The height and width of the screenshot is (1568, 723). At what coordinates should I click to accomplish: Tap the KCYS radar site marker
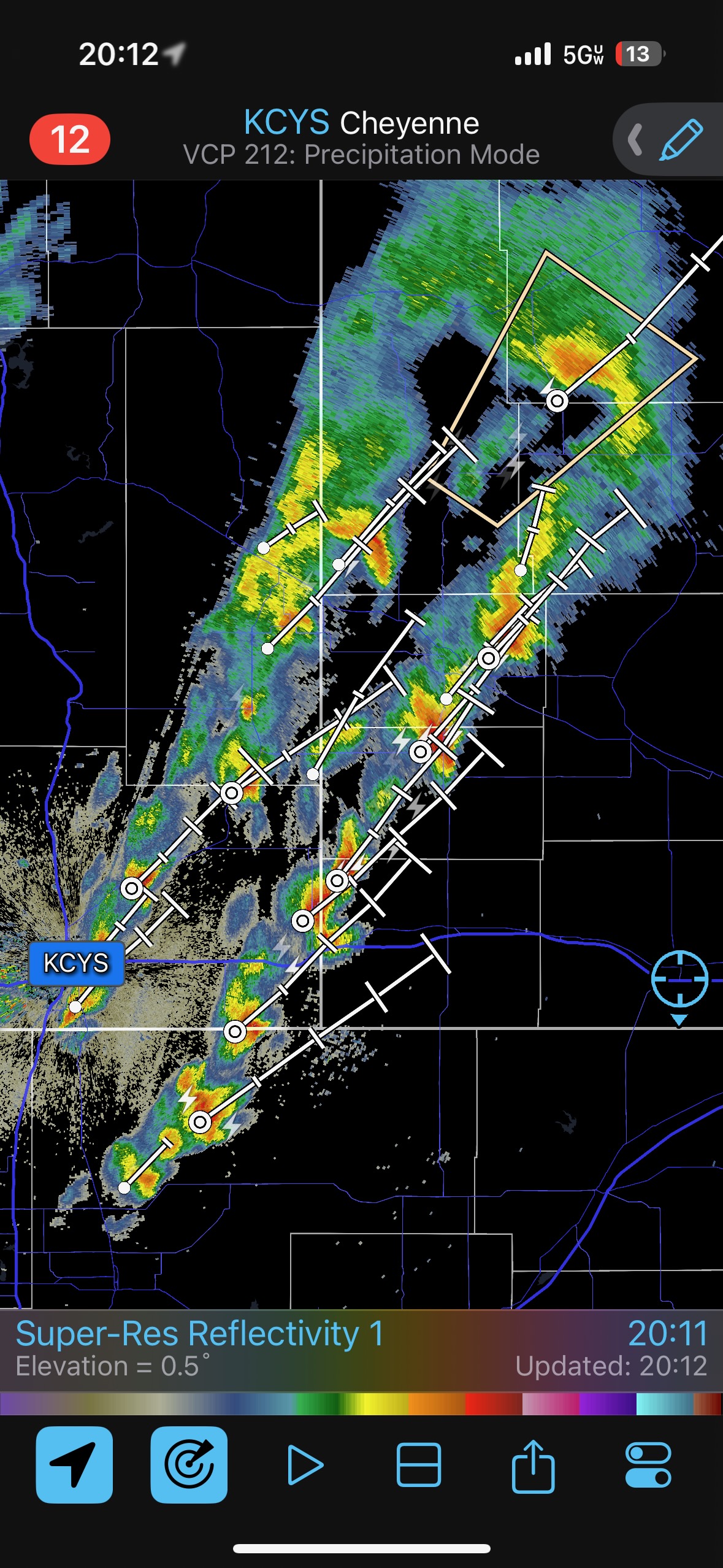(x=76, y=963)
